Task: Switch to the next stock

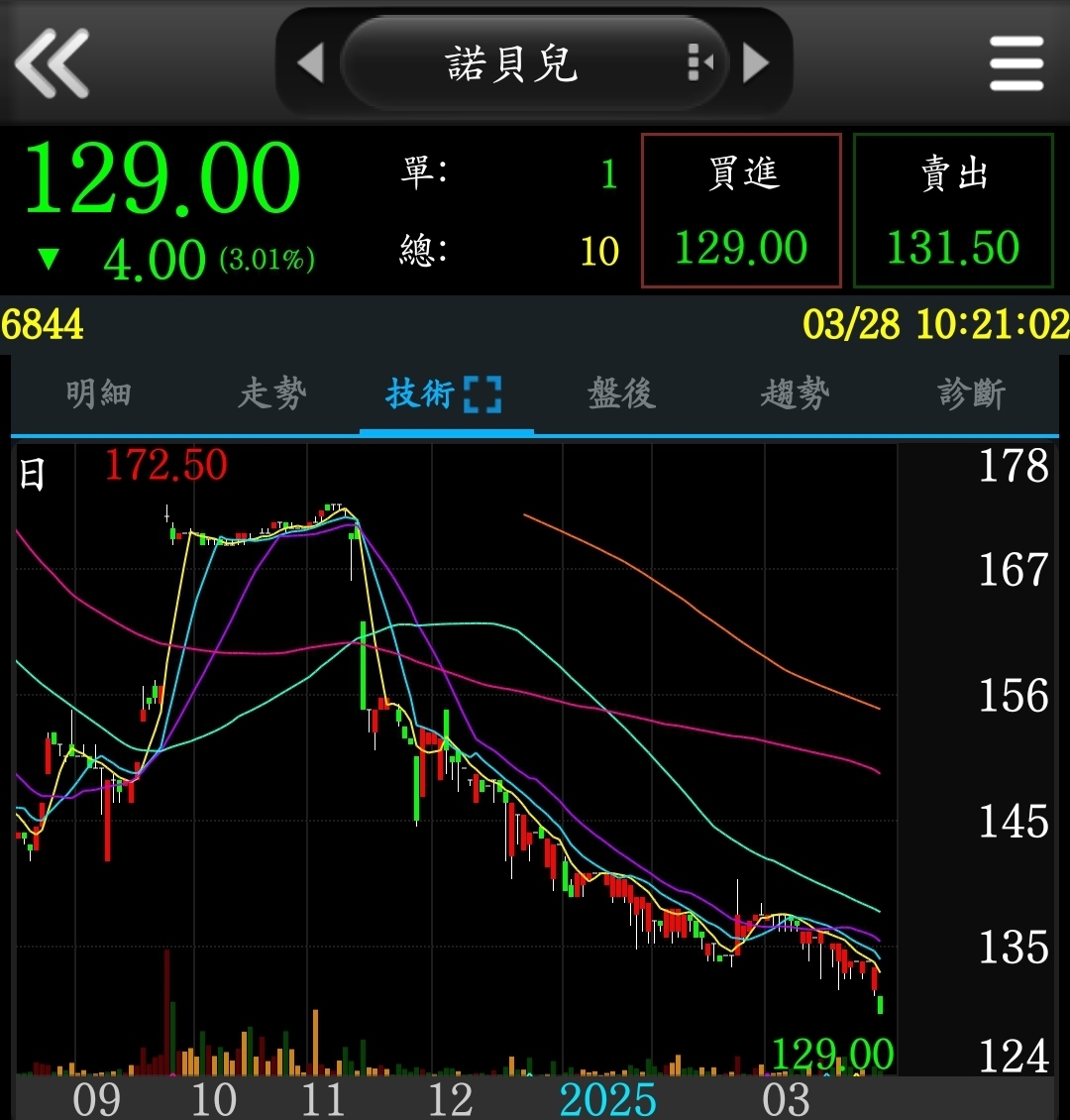Action: [756, 63]
